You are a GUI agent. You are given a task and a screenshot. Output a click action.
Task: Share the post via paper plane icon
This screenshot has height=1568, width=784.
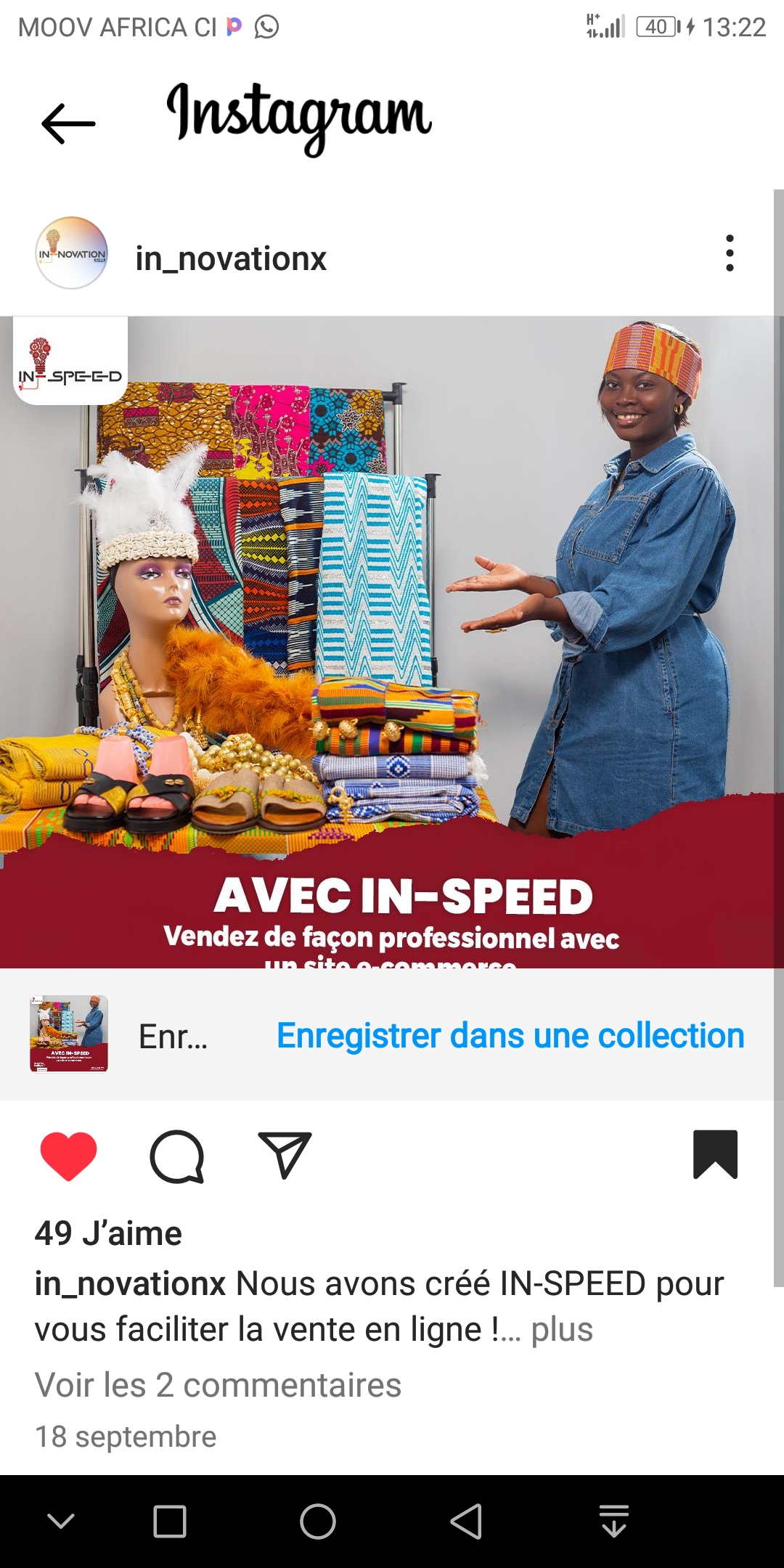tap(285, 1155)
